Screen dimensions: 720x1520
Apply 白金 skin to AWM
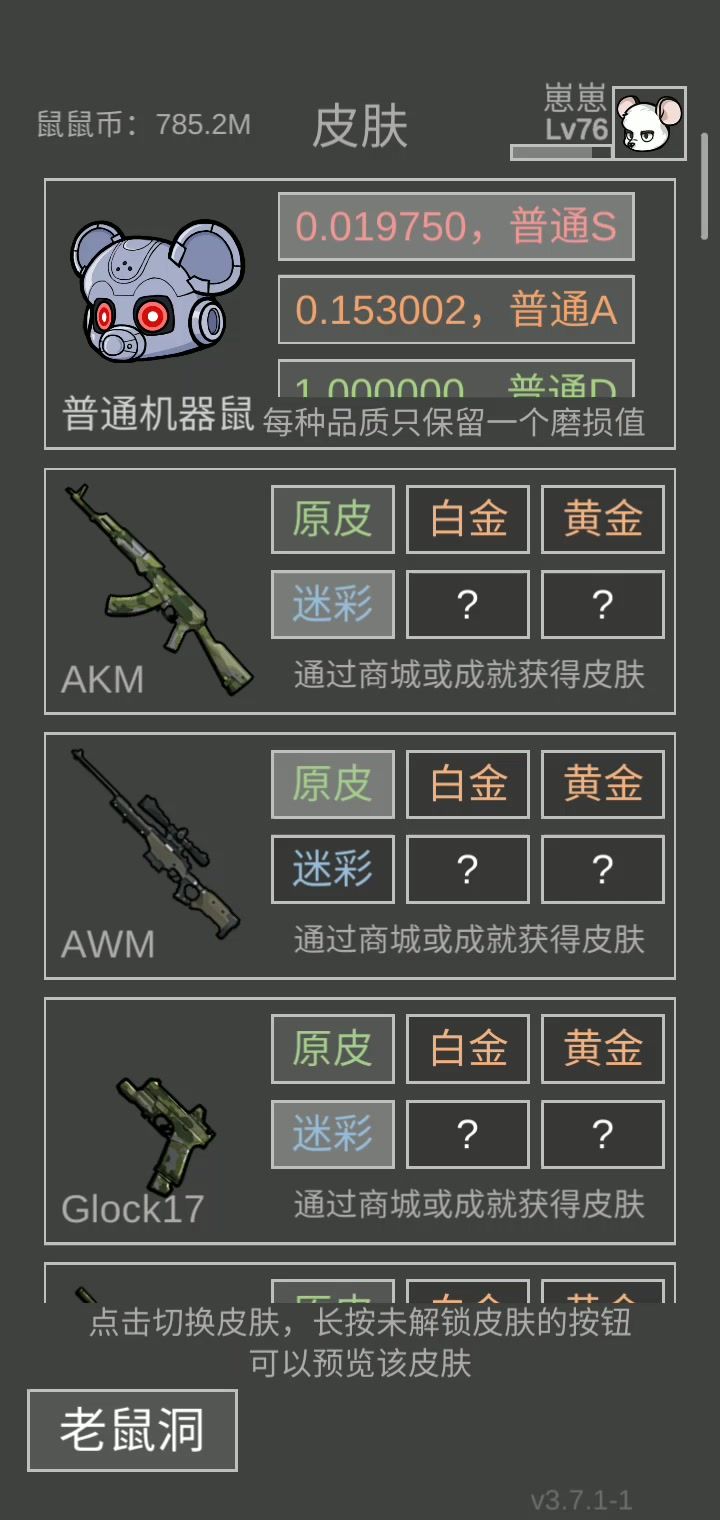coord(468,784)
